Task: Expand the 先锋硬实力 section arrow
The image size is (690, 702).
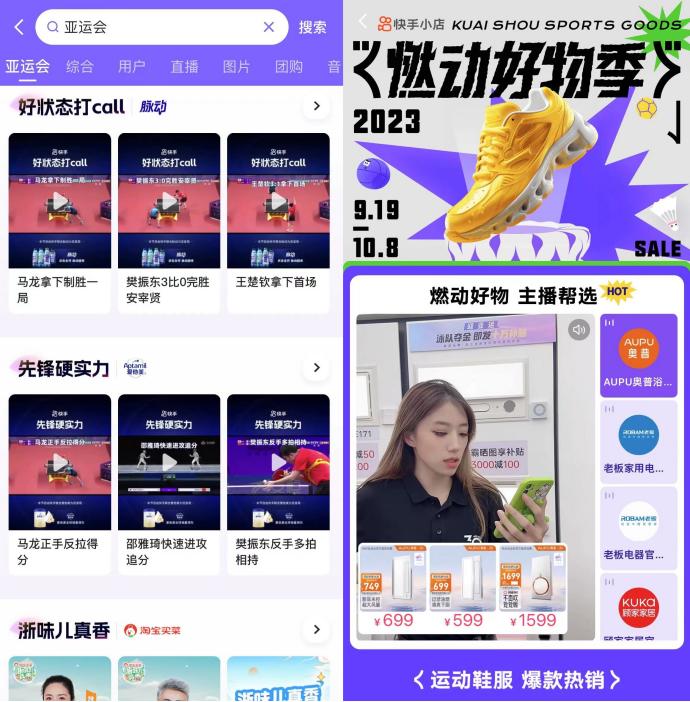Action: (316, 368)
